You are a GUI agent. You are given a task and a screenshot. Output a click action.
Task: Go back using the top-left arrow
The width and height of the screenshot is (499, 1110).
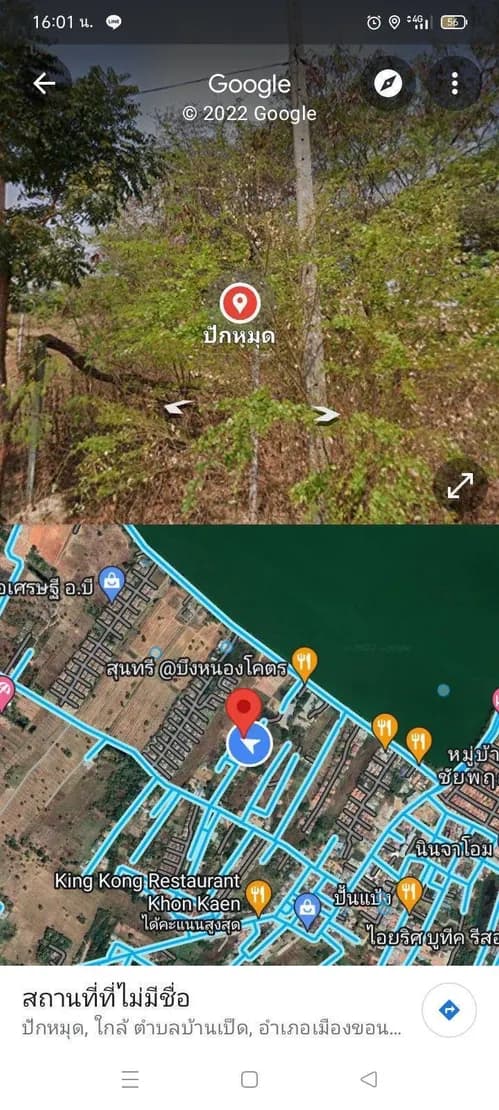point(44,84)
